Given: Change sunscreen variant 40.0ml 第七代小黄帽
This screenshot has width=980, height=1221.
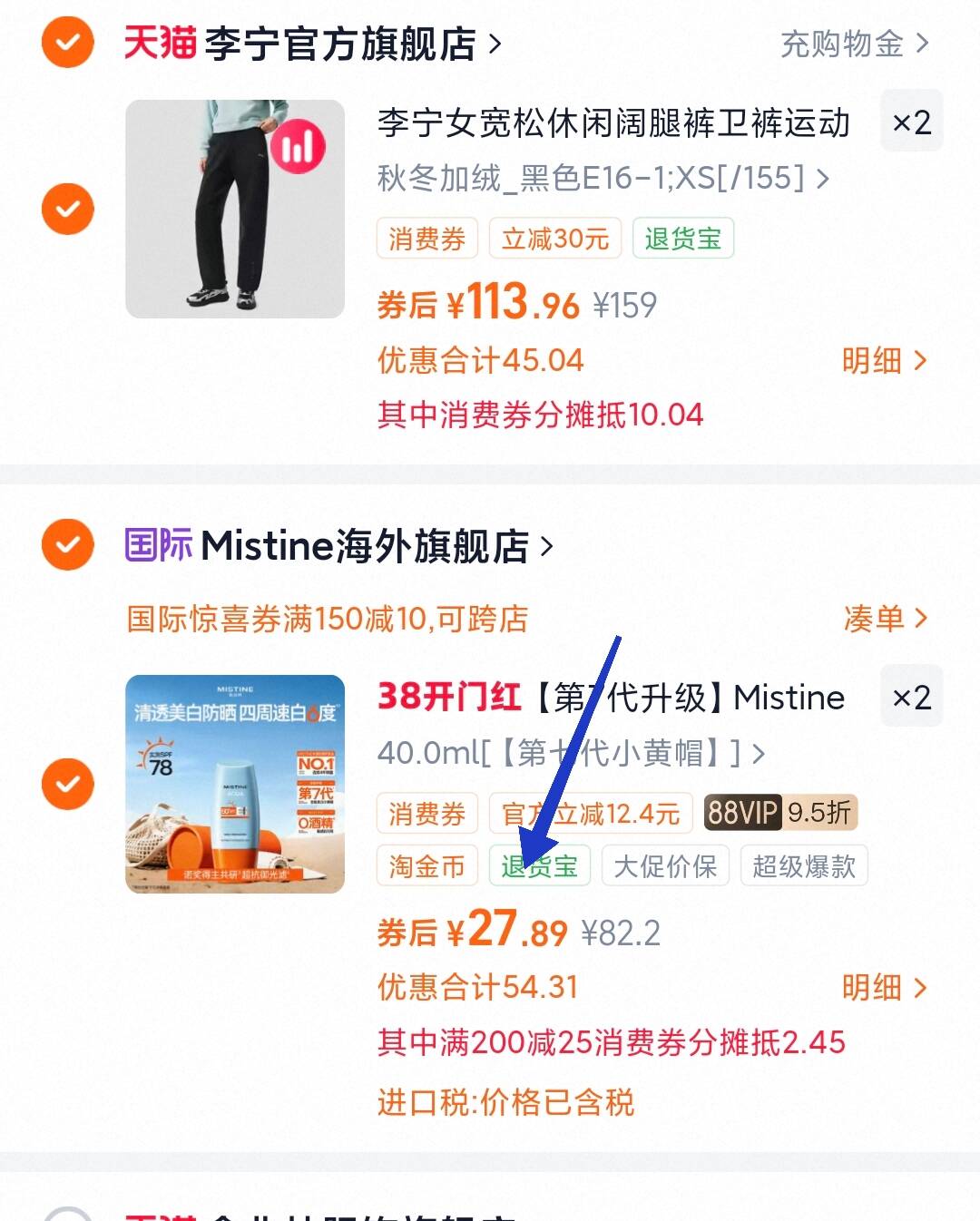Looking at the screenshot, I should pyautogui.click(x=571, y=753).
